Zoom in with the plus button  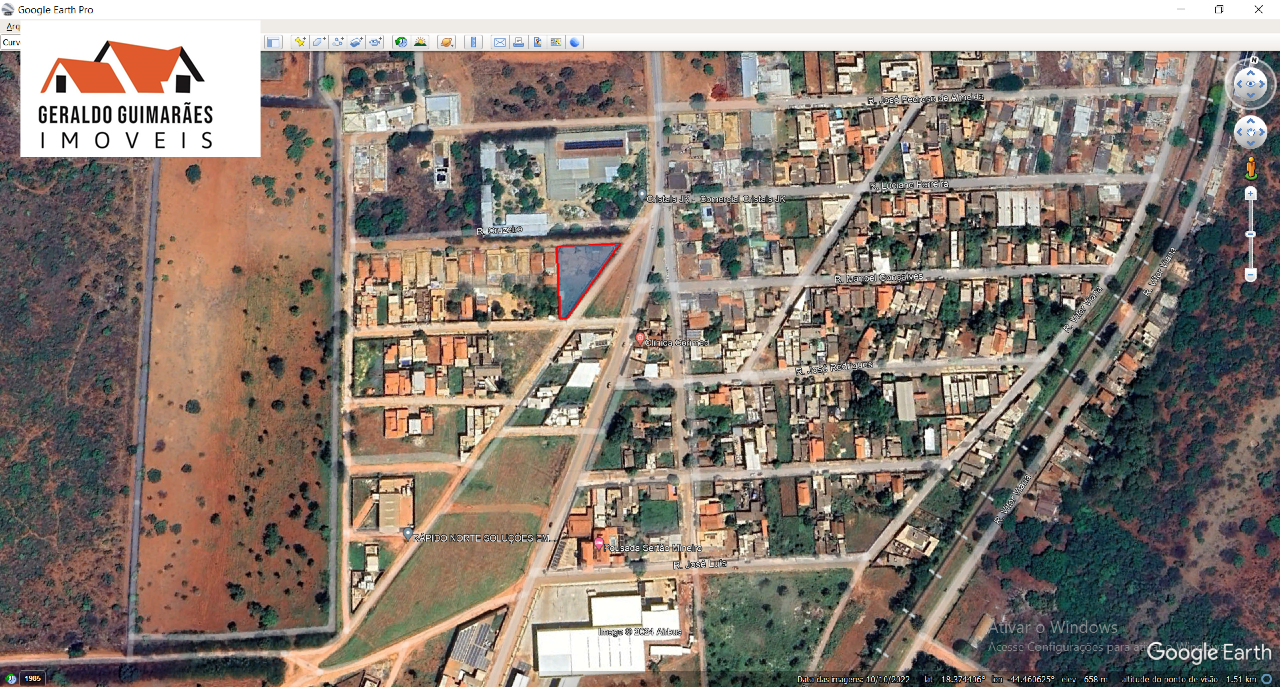pos(1250,194)
